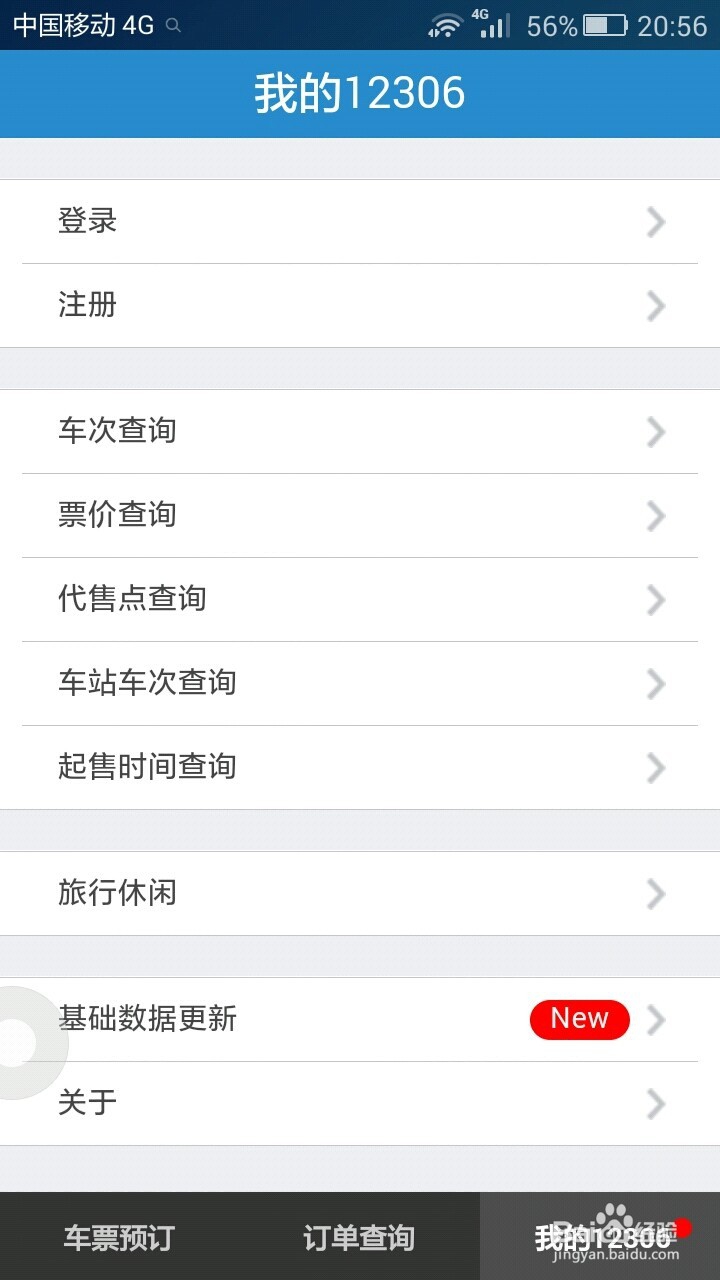
Task: Tap the red New badge on 基础数据更新
Action: pos(579,1019)
